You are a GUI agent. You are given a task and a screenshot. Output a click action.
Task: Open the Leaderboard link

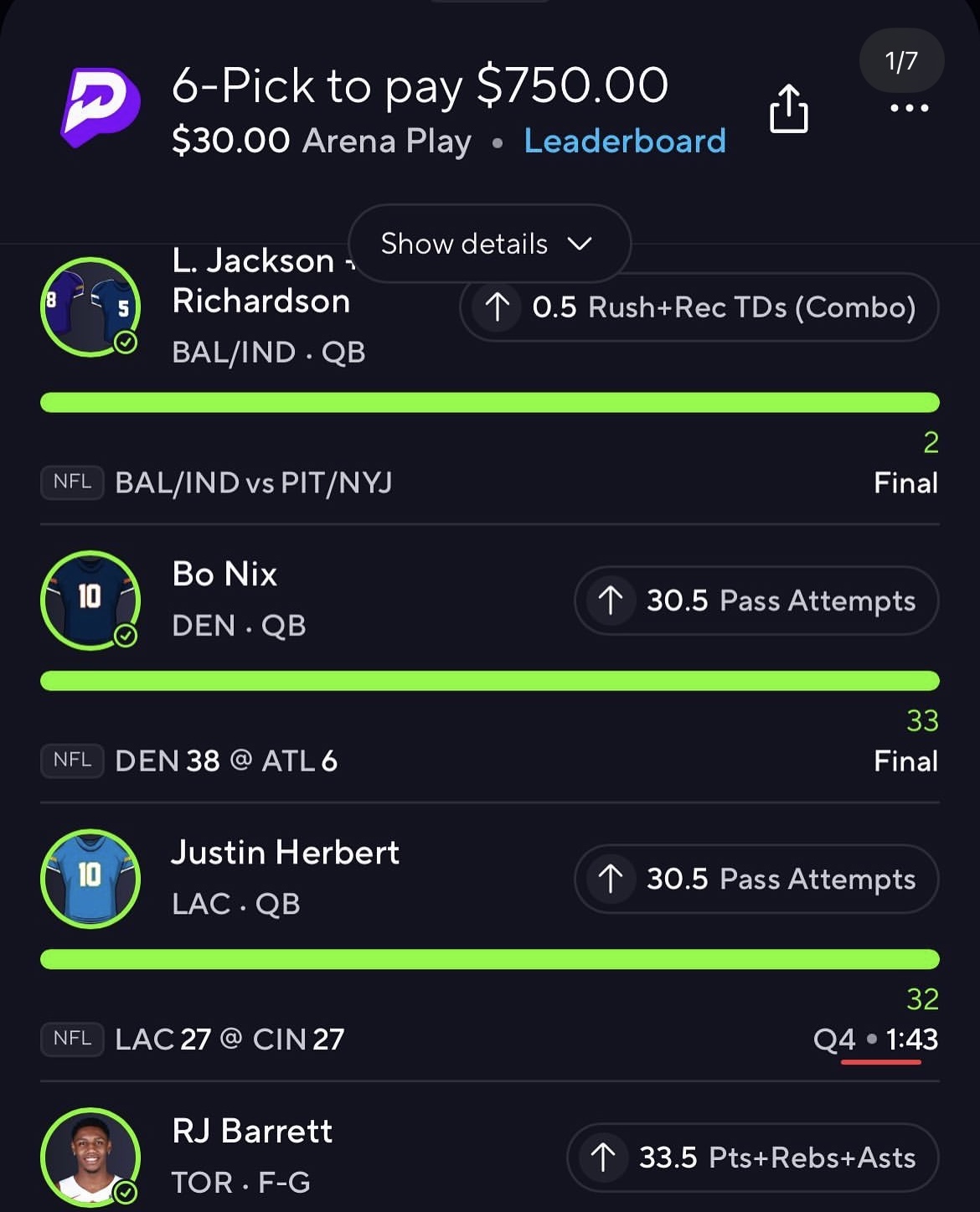coord(624,141)
